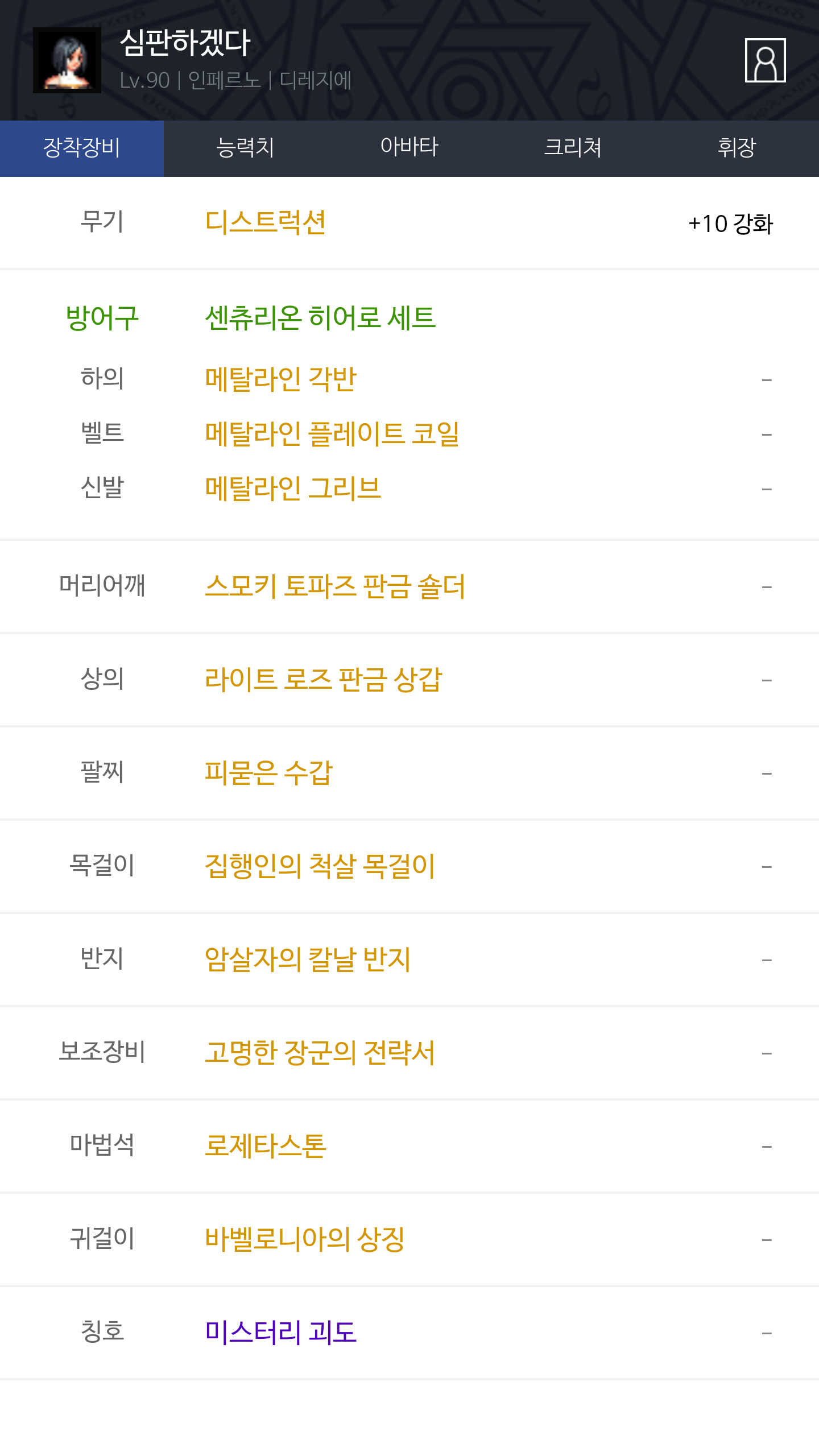Switch to the 아바타 tab
This screenshot has width=819, height=1456.
(409, 148)
